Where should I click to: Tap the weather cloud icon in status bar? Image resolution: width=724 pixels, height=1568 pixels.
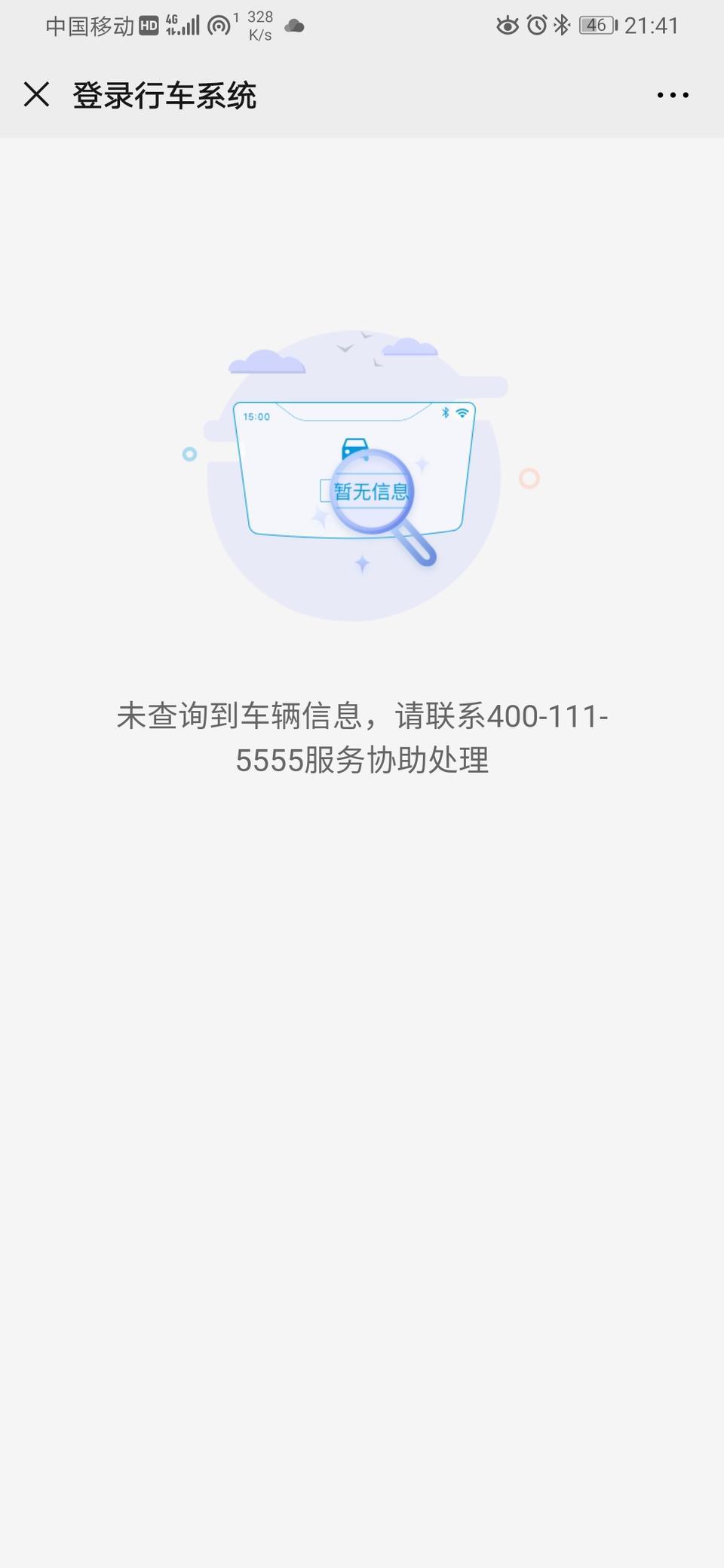[x=293, y=29]
